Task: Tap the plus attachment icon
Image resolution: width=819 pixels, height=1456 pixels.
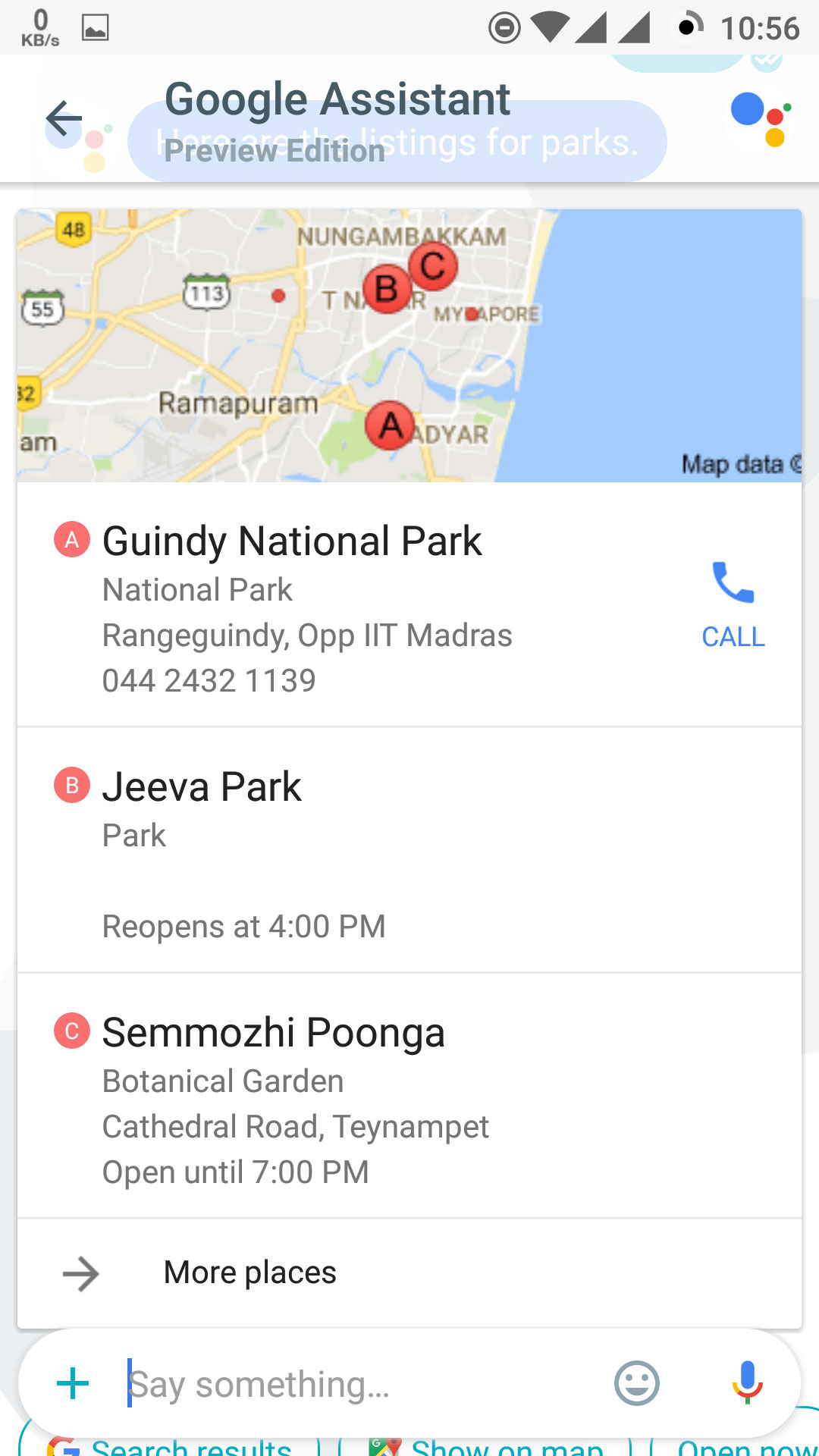Action: click(74, 1383)
